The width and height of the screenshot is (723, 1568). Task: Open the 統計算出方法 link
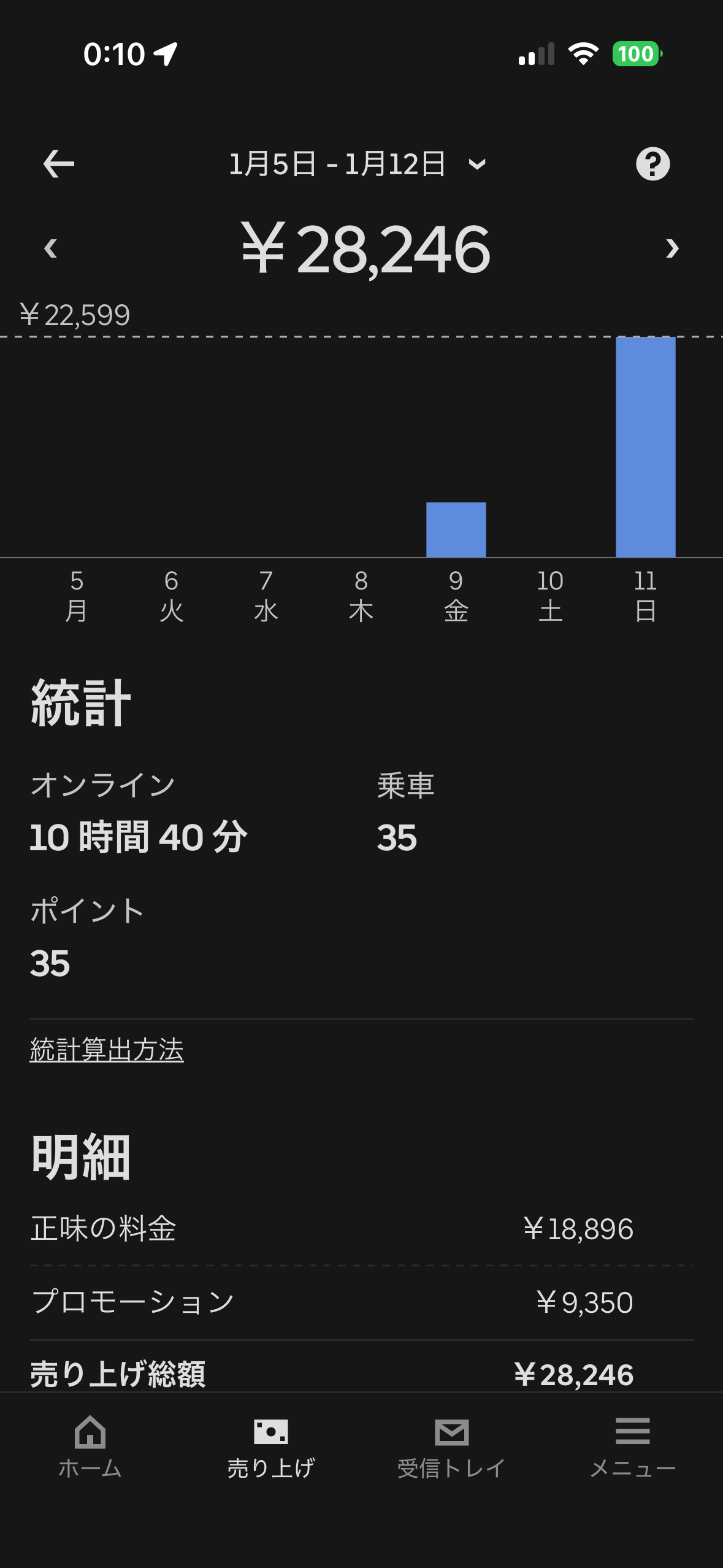(107, 1050)
